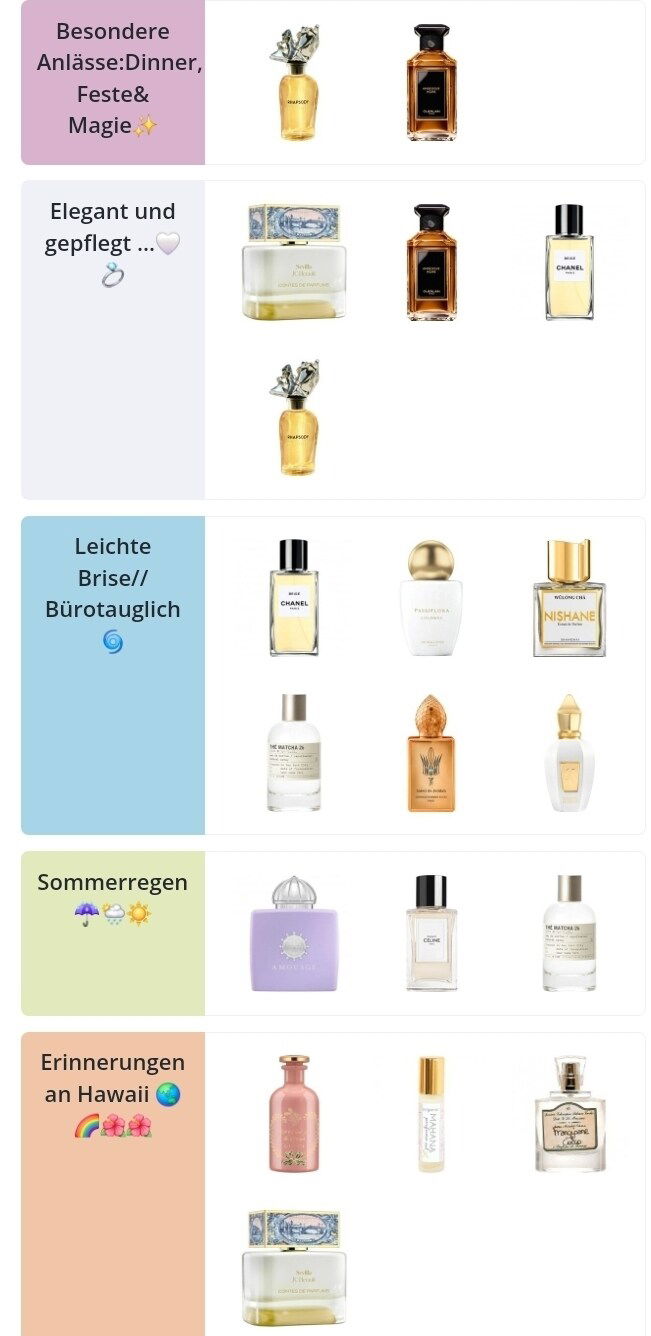Open the Passiflora perfume
Screen dimensions: 651x1336
[x=431, y=597]
